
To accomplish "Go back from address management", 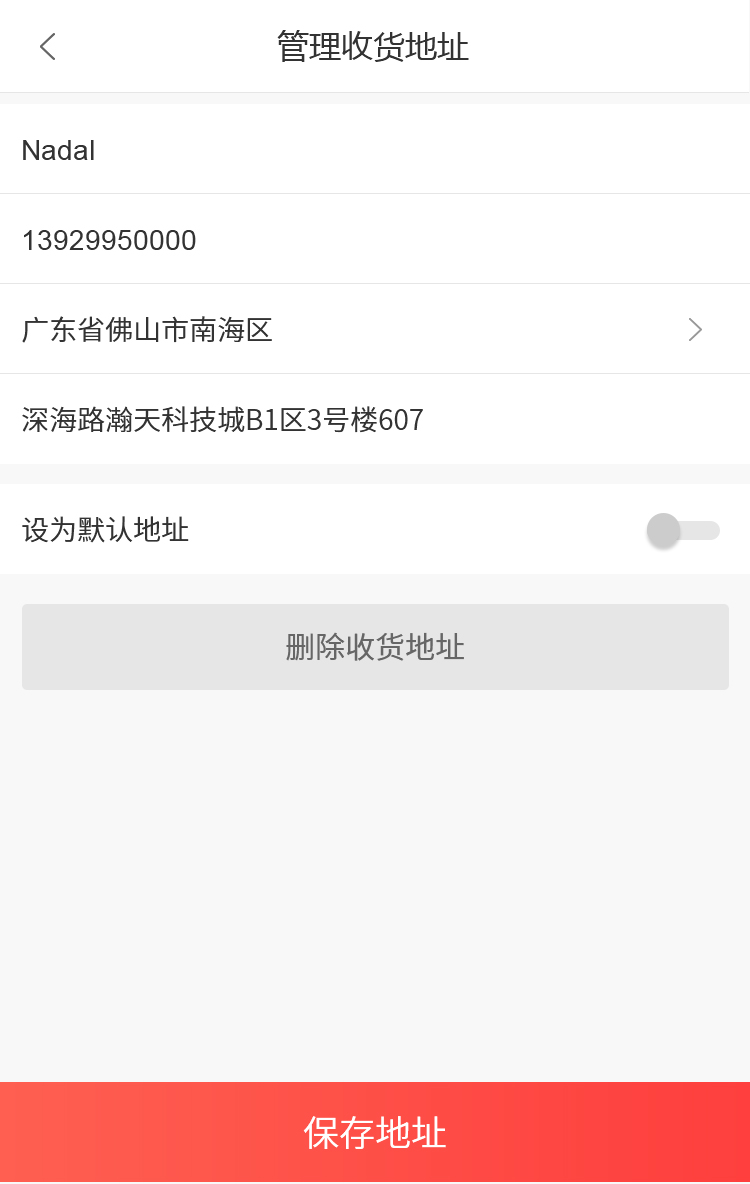I will pos(47,47).
